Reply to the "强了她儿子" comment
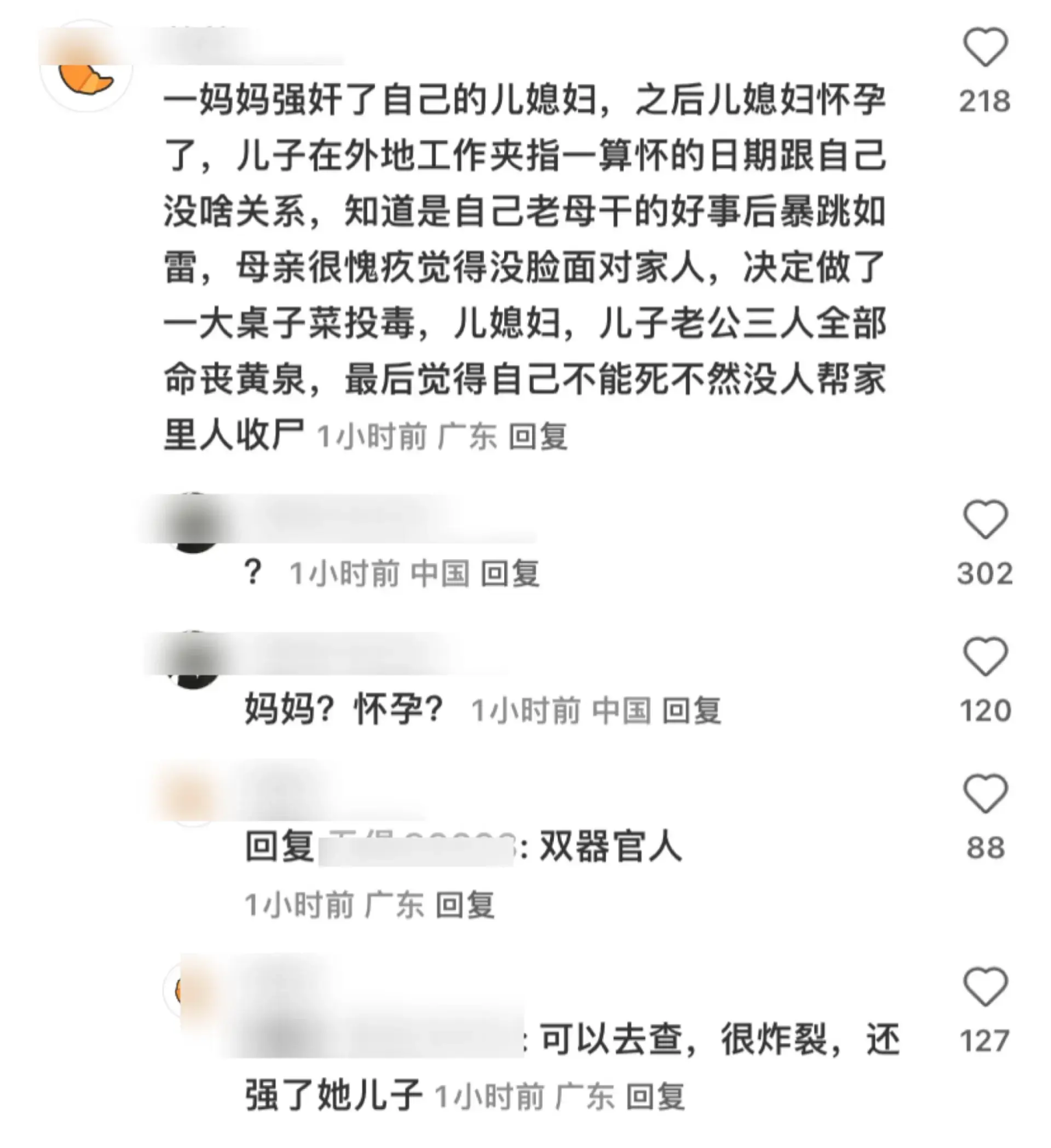1051x1148 pixels. coord(655,1097)
